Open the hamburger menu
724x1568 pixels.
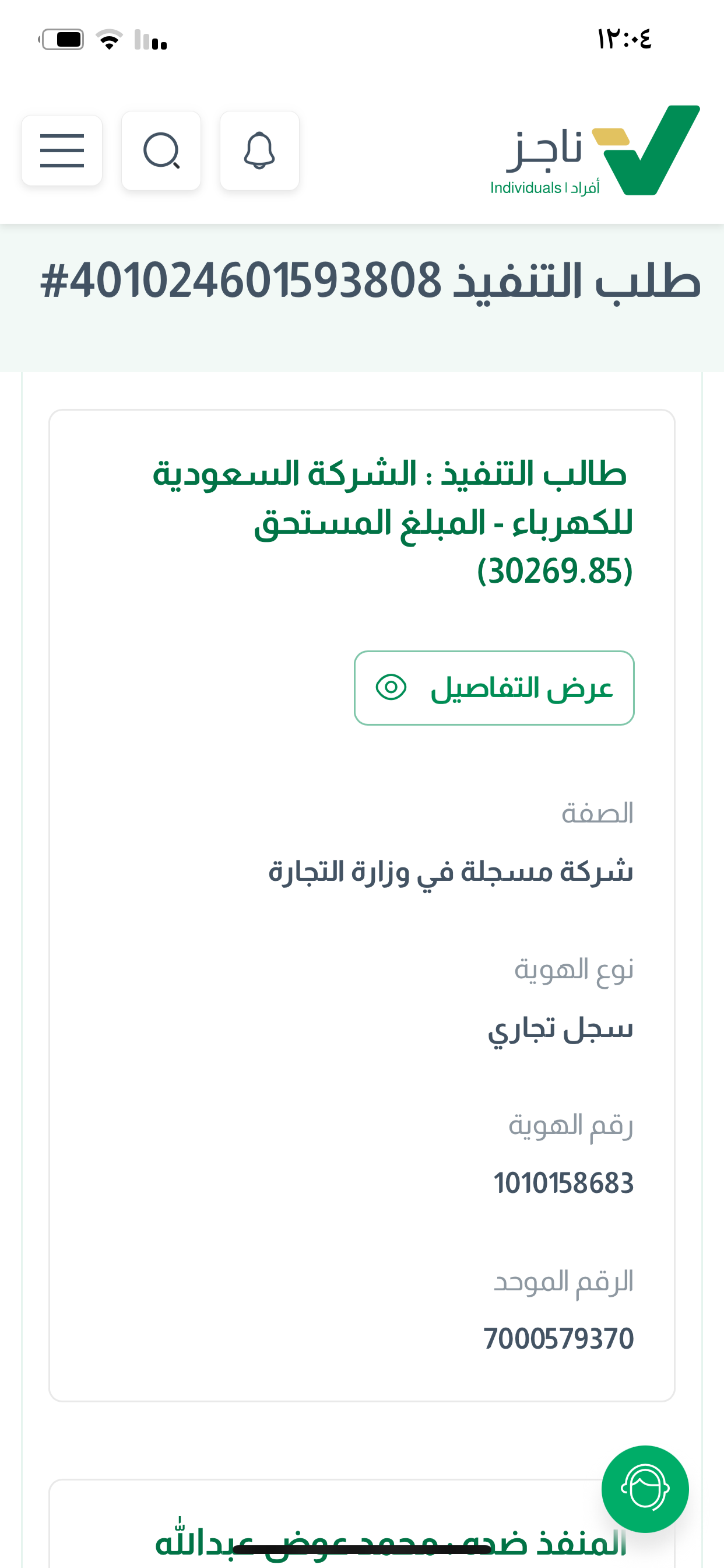(61, 150)
